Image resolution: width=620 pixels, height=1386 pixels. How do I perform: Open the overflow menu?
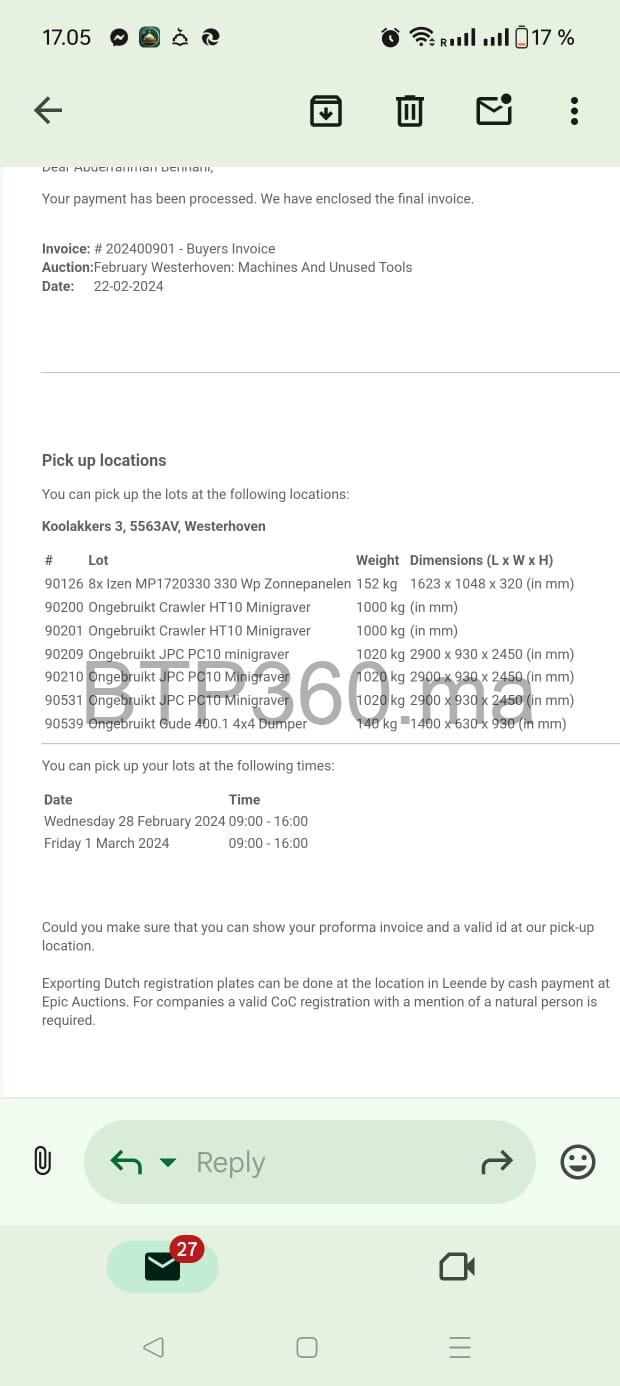pos(574,111)
